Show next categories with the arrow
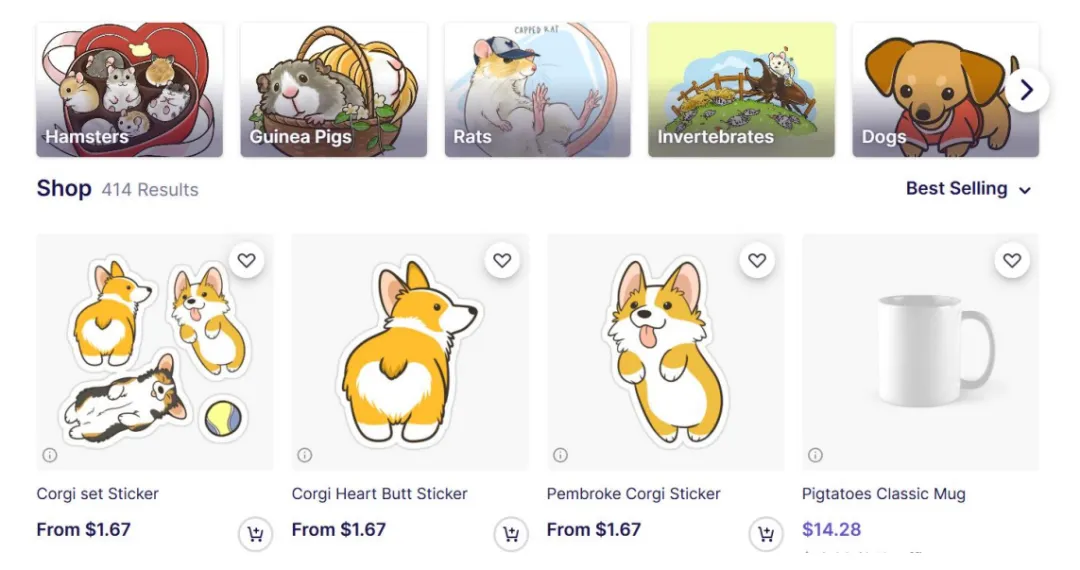This screenshot has width=1080, height=570. [1027, 91]
